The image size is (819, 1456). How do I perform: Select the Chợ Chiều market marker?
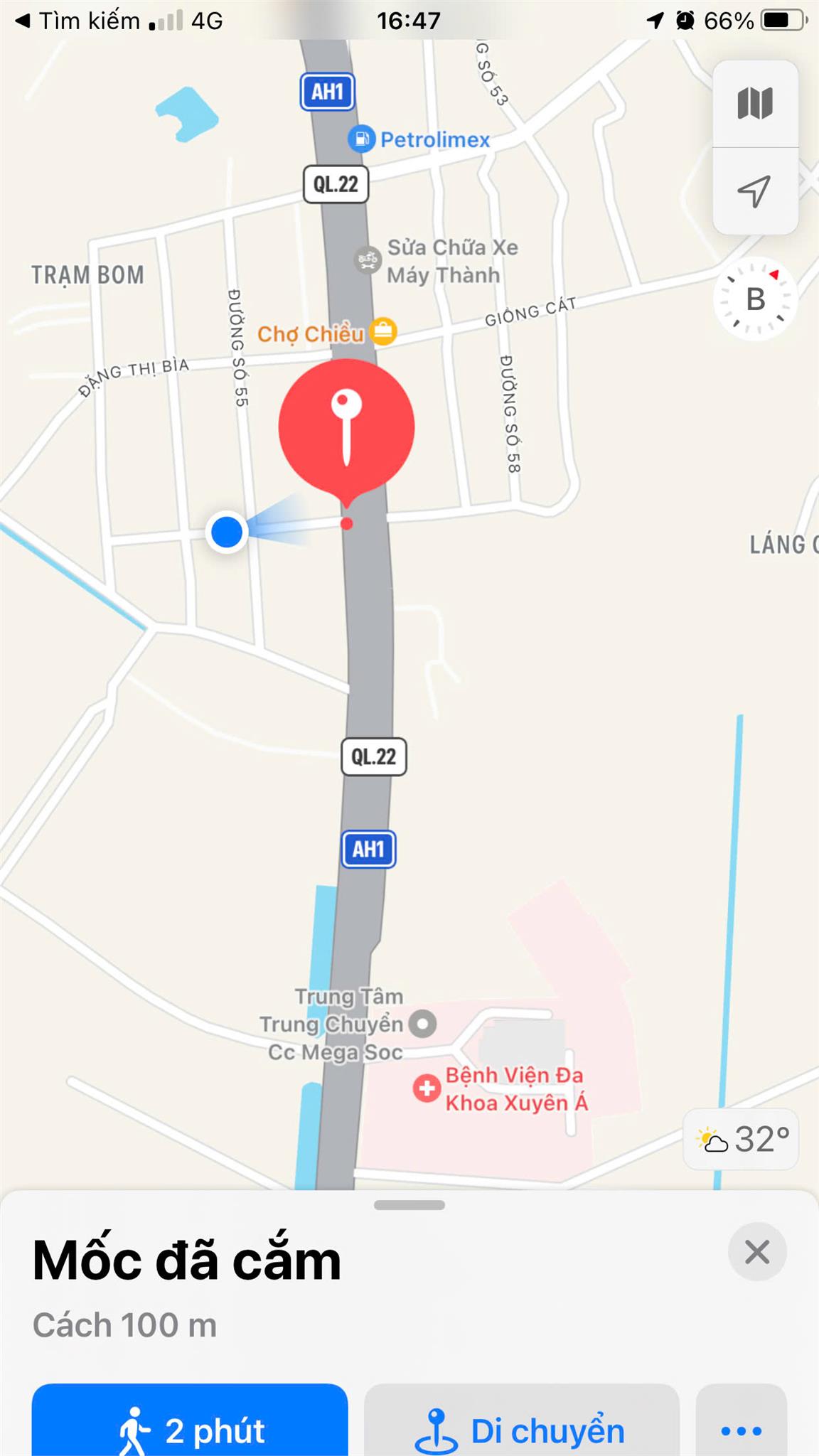383,331
